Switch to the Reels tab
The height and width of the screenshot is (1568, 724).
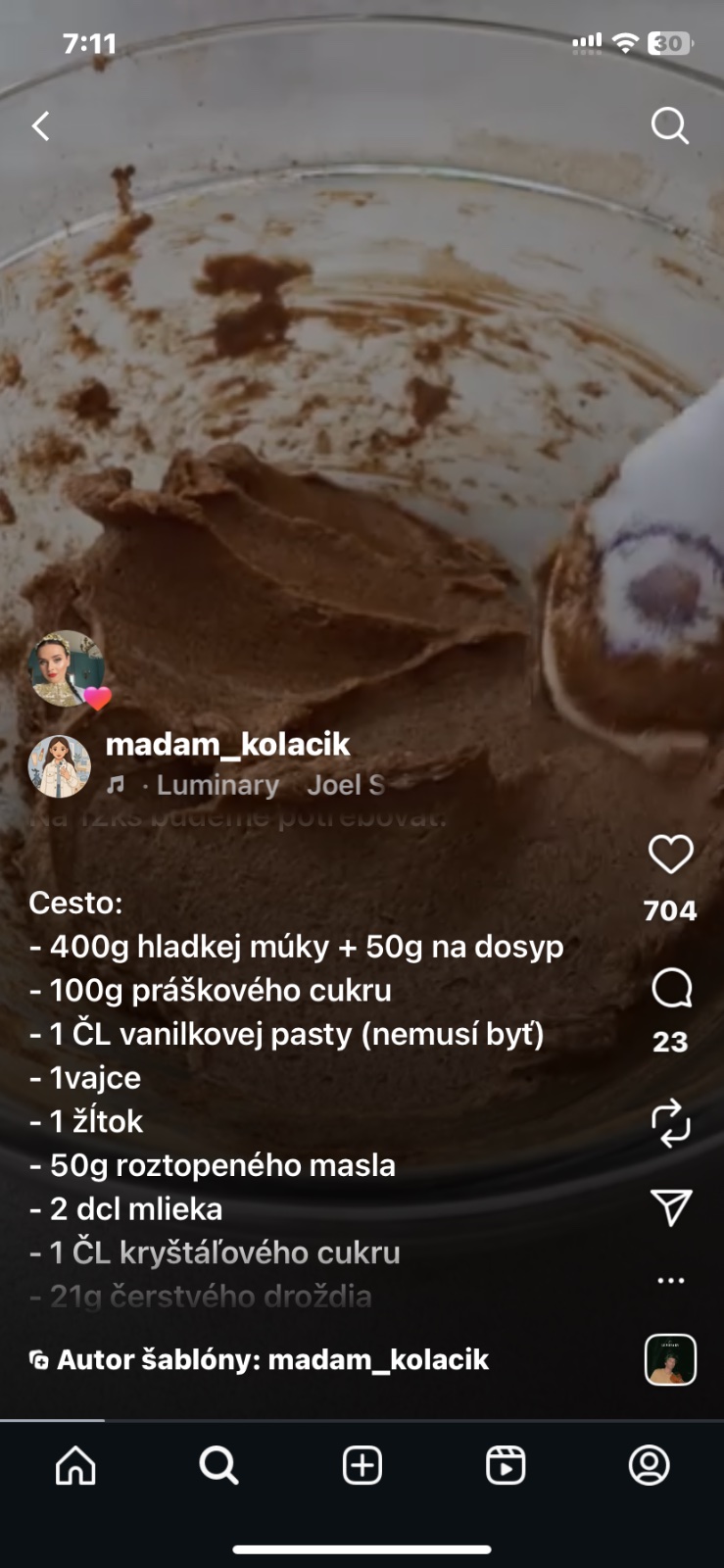click(x=506, y=1466)
